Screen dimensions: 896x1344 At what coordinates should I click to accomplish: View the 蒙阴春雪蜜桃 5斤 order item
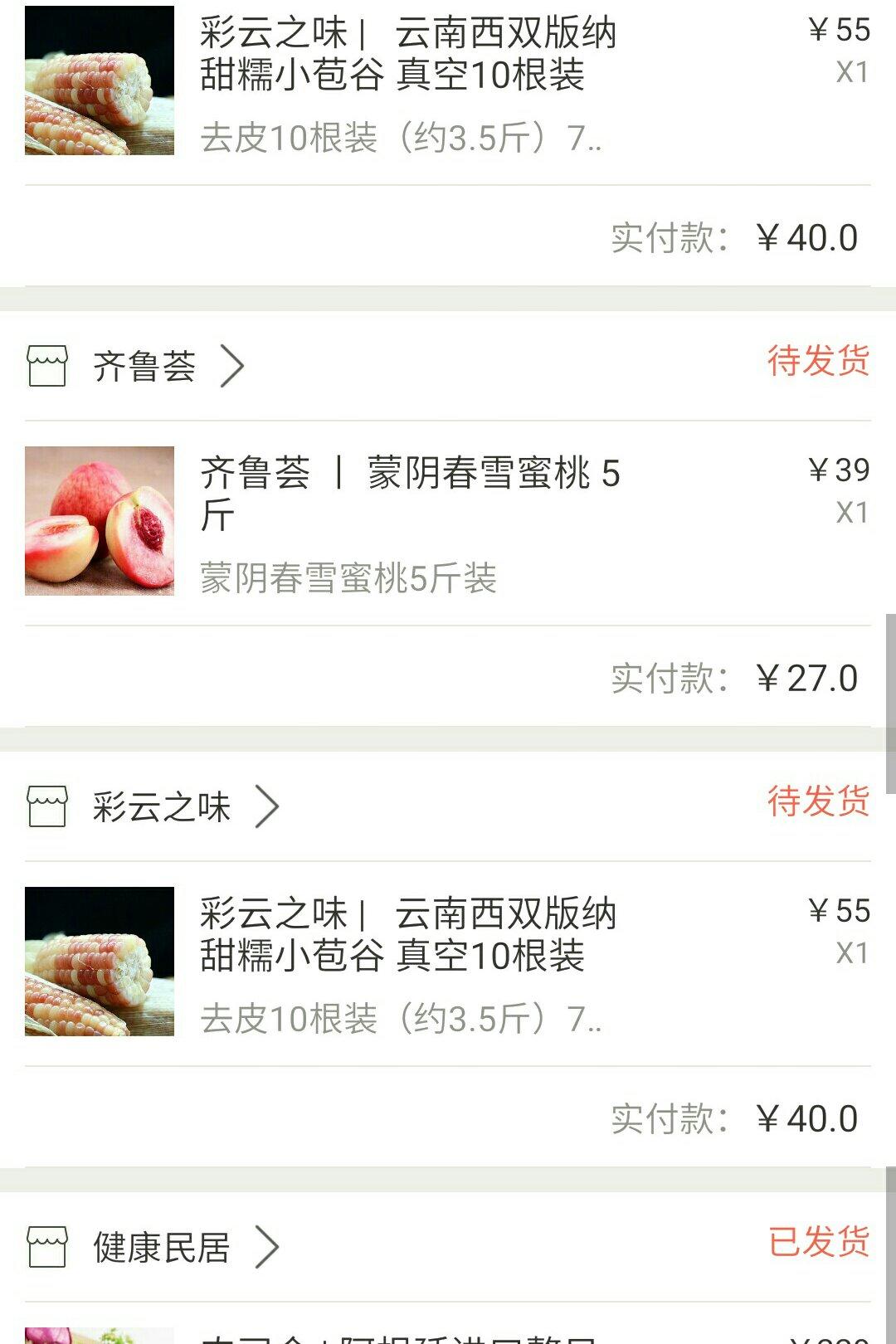pyautogui.click(x=410, y=494)
